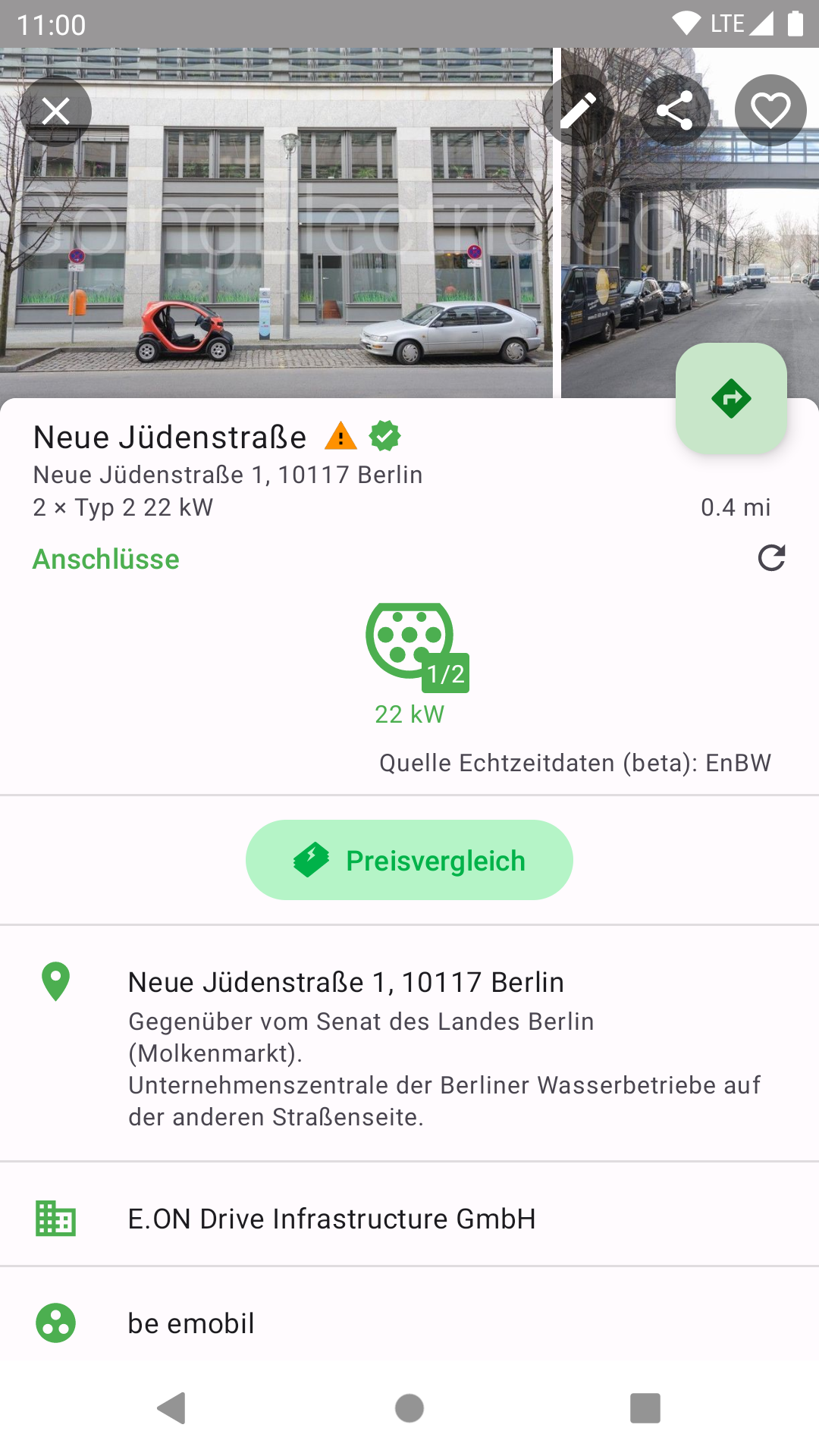The image size is (819, 1456).
Task: Open the Preisvergleich price comparison
Action: (x=409, y=860)
